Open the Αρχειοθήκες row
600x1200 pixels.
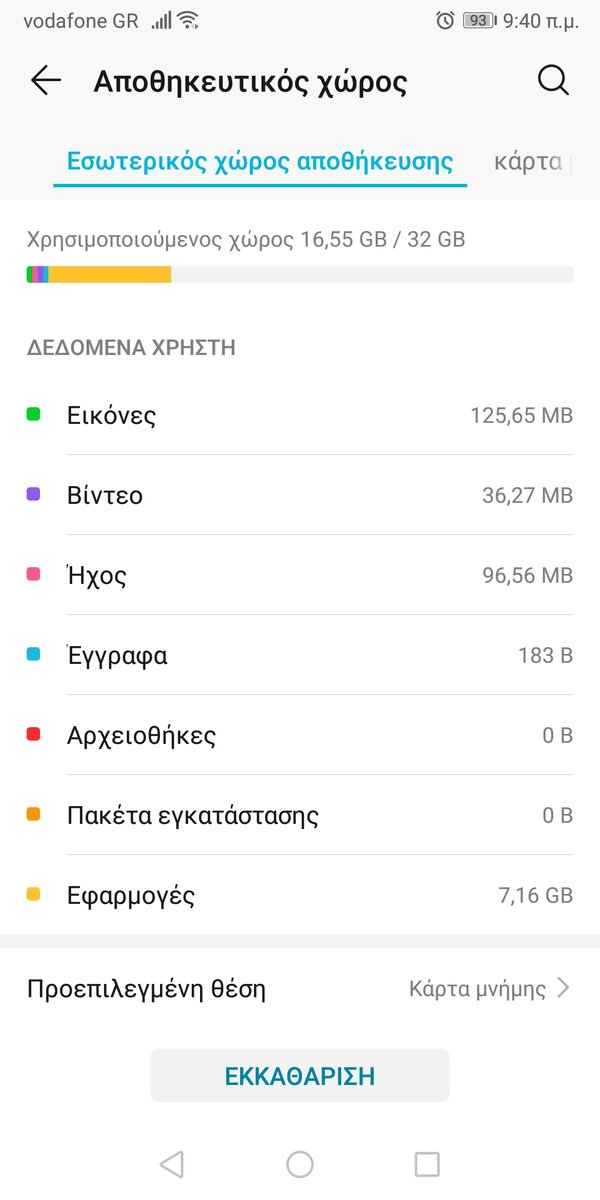(300, 735)
